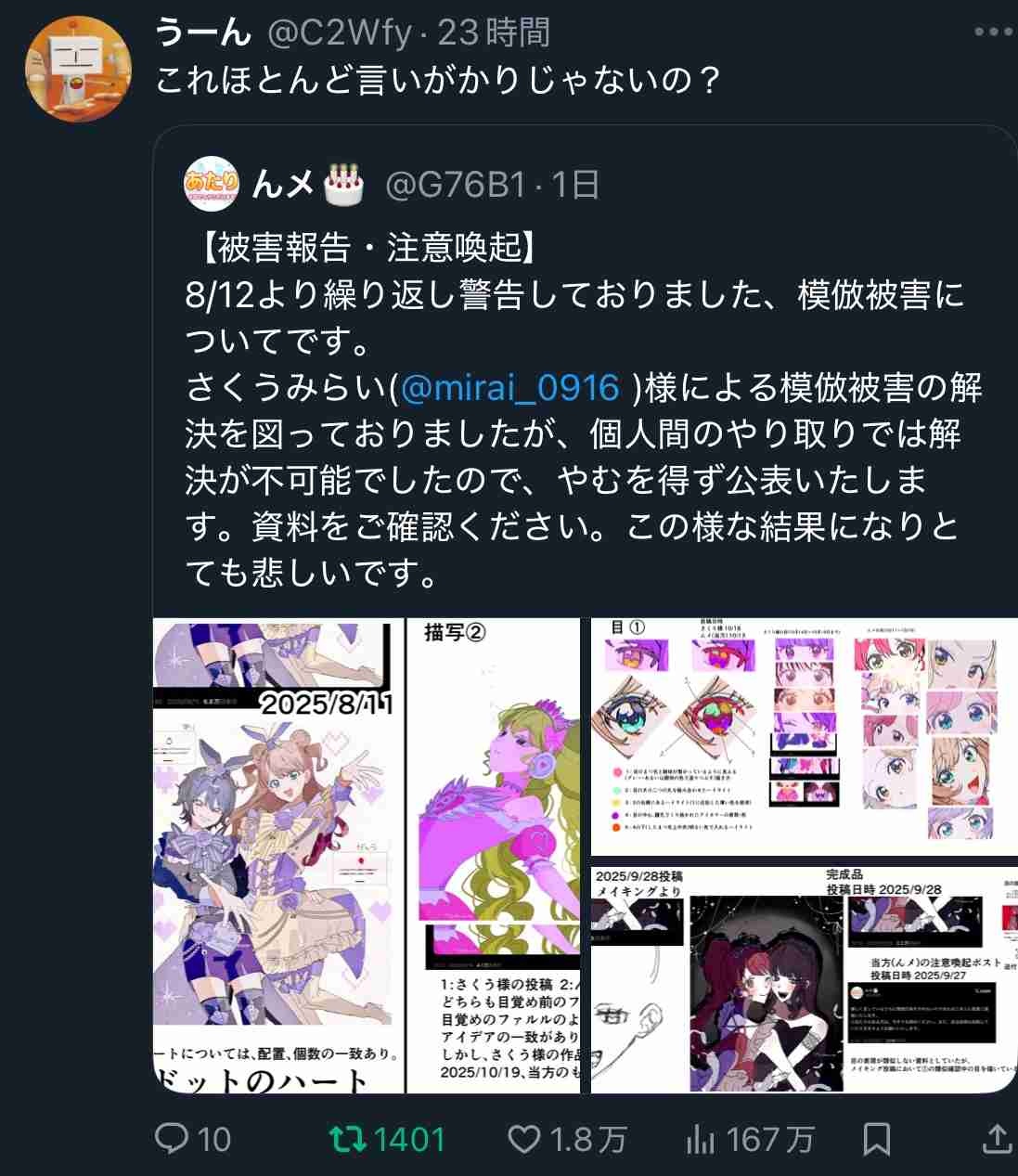
Task: View the 2025/8/11 comparison image
Action: (x=278, y=854)
